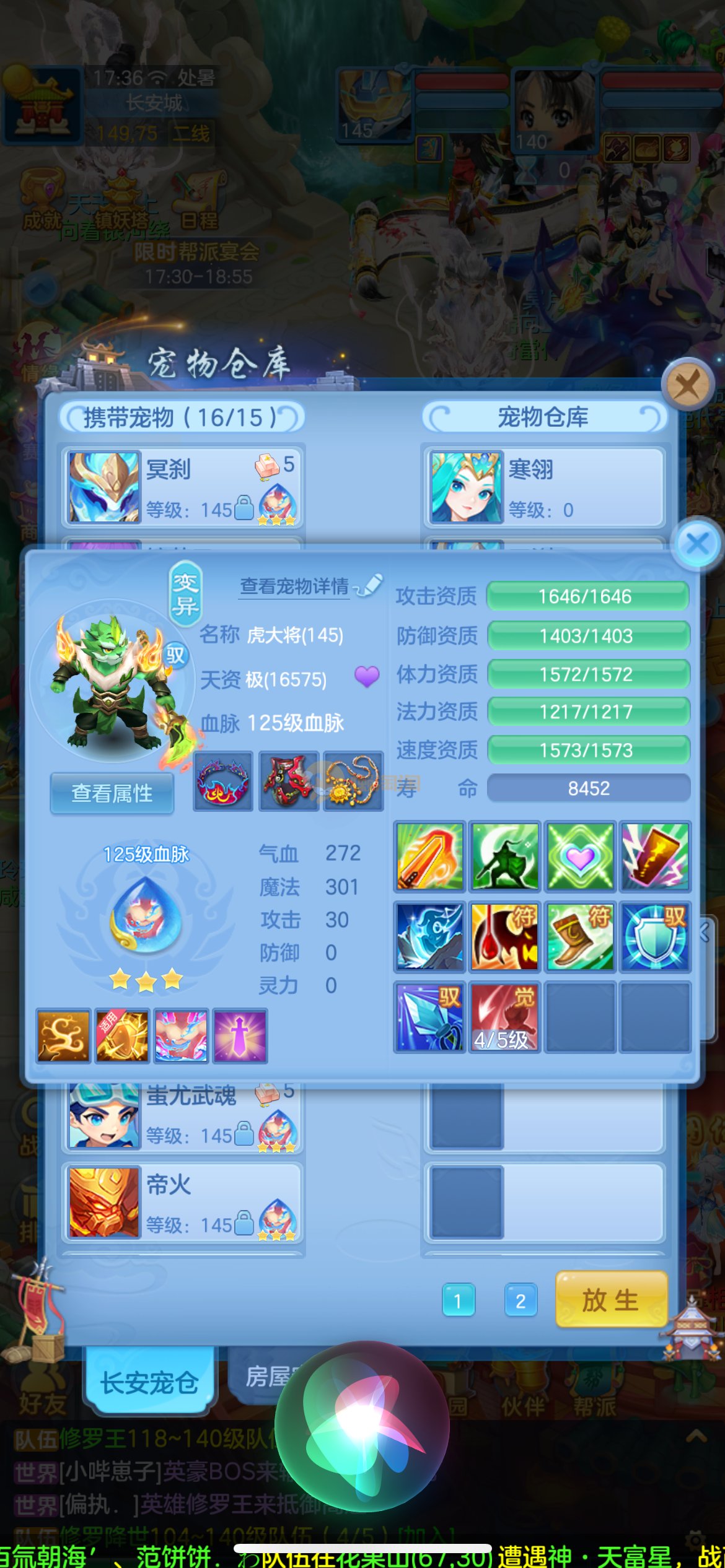Image resolution: width=725 pixels, height=1568 pixels.
Task: Tap the 查看属性 button
Action: (112, 793)
